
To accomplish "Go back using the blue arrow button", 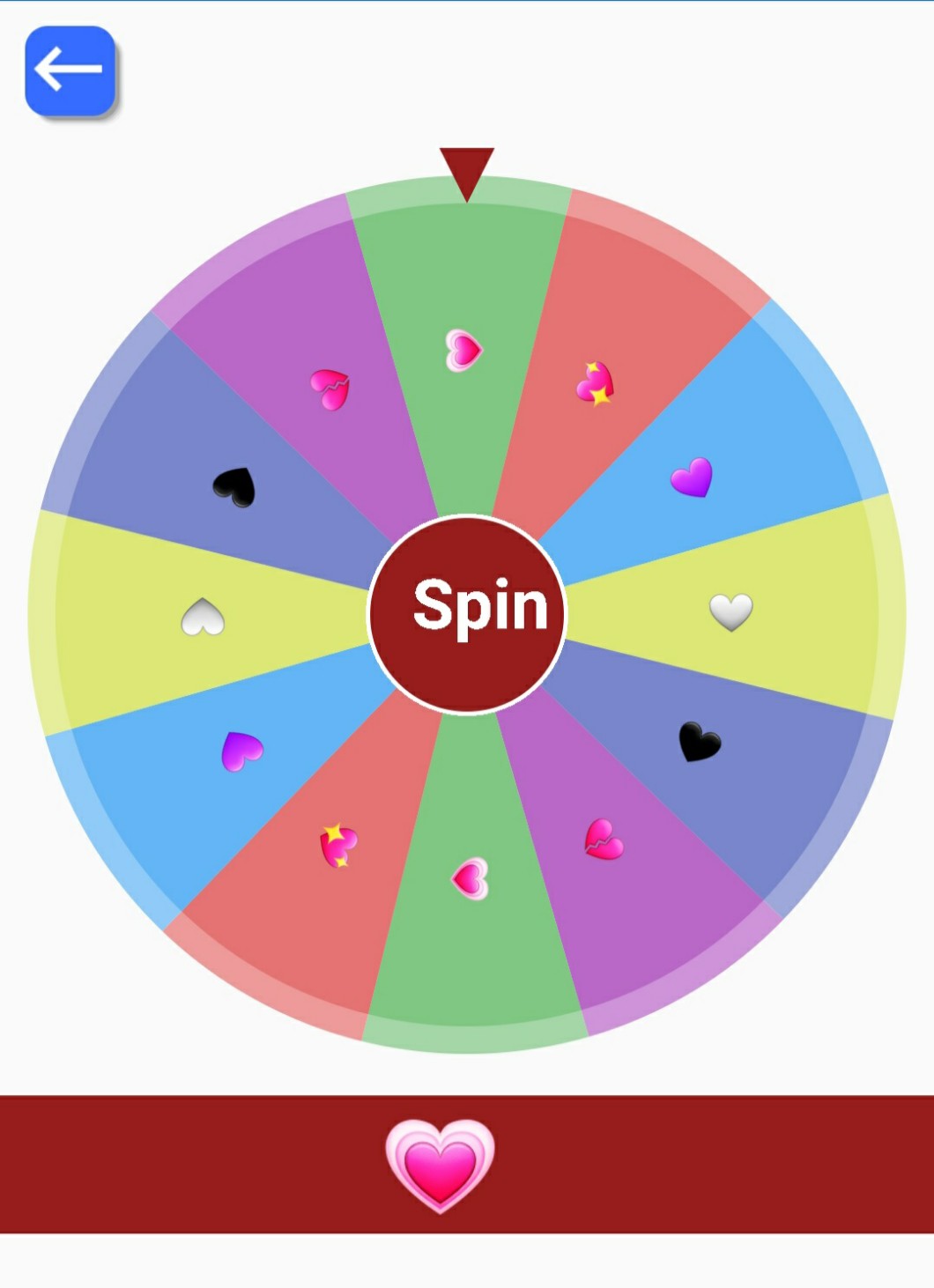I will click(x=70, y=70).
